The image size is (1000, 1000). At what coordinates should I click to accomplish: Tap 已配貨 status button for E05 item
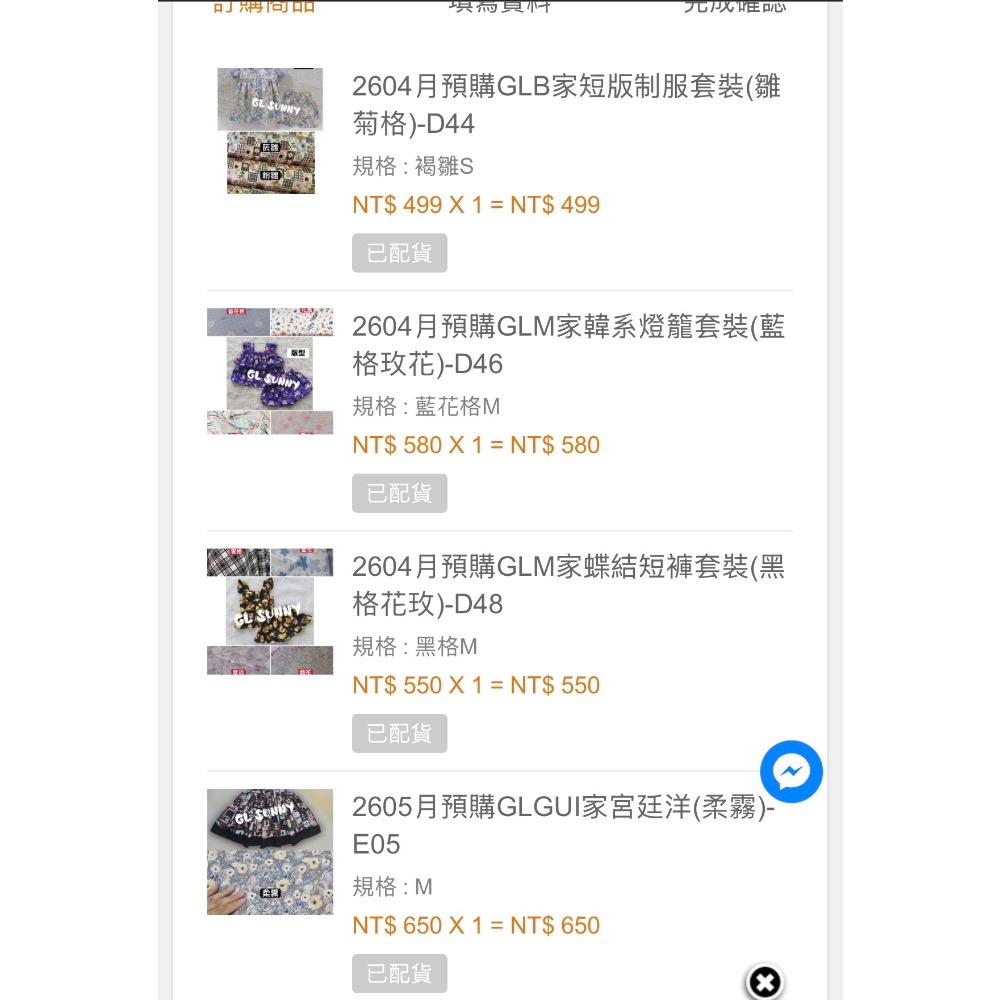tap(399, 973)
